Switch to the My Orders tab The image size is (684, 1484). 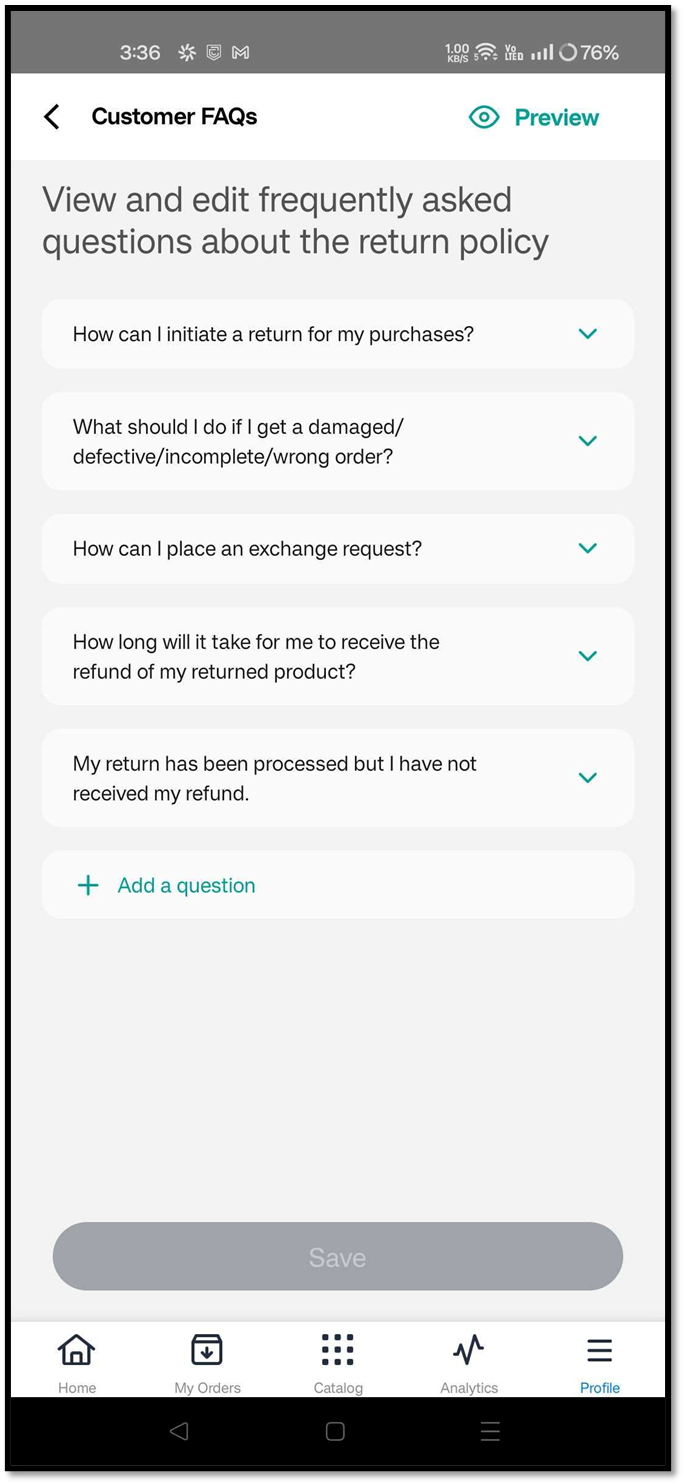pyautogui.click(x=207, y=1362)
